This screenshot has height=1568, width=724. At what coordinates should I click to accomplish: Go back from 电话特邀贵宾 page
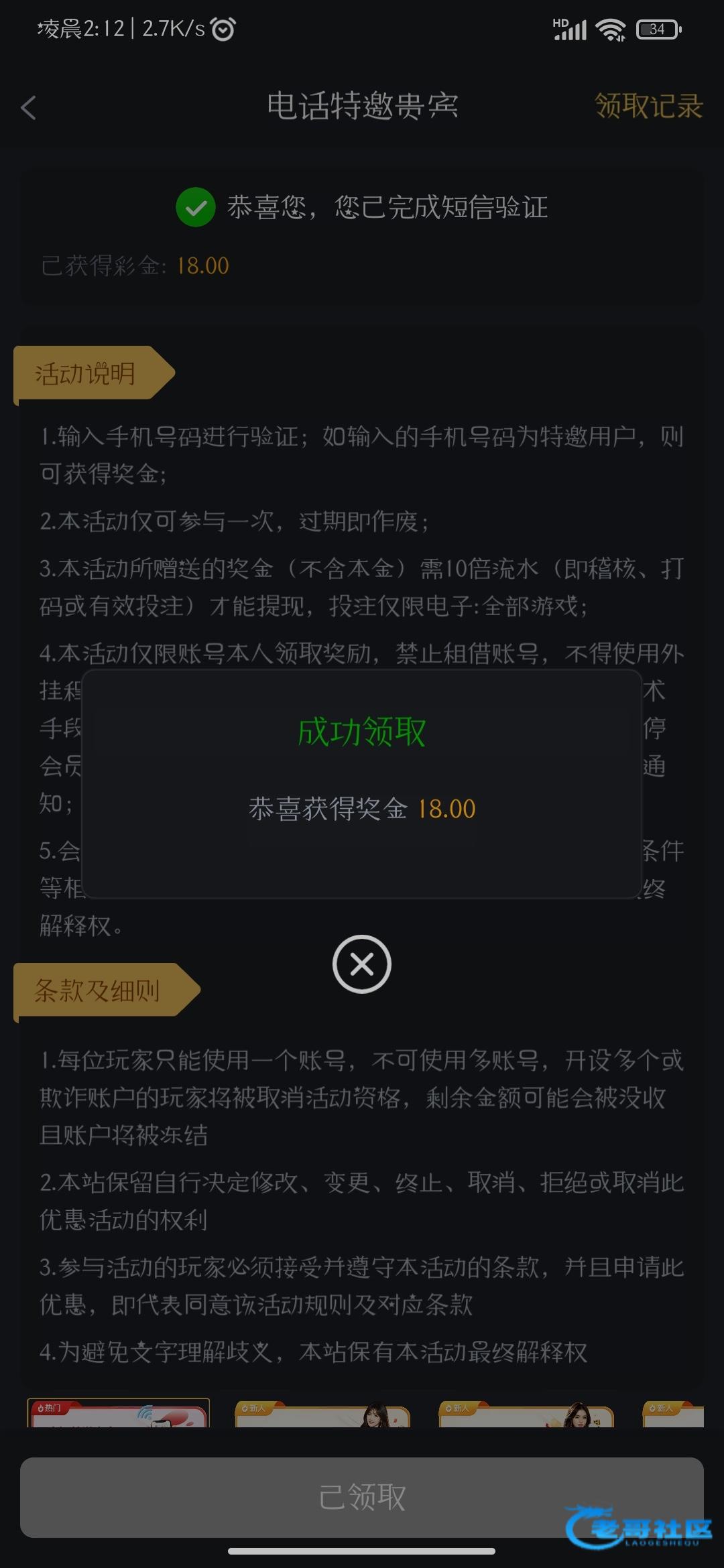(28, 107)
